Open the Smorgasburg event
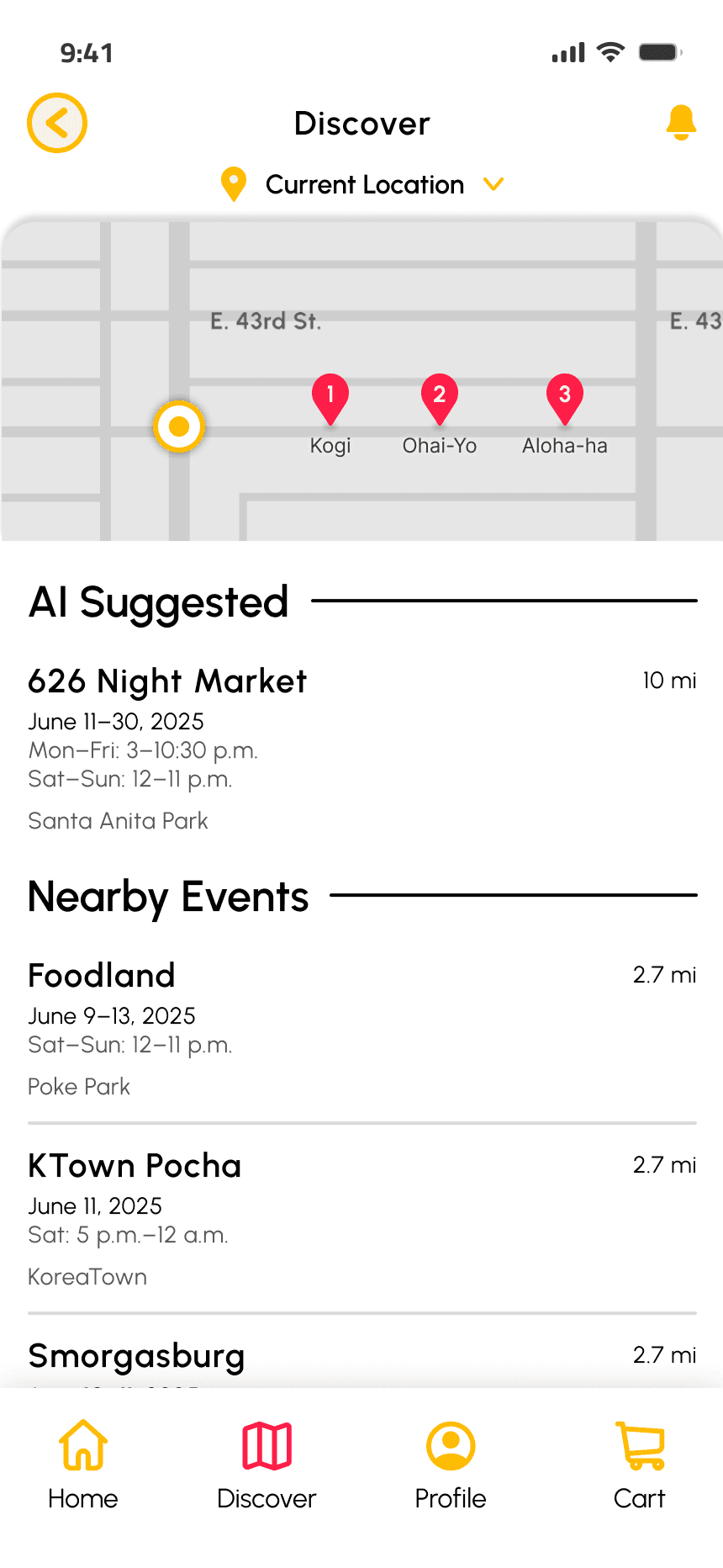This screenshot has width=723, height=1568. (136, 1356)
